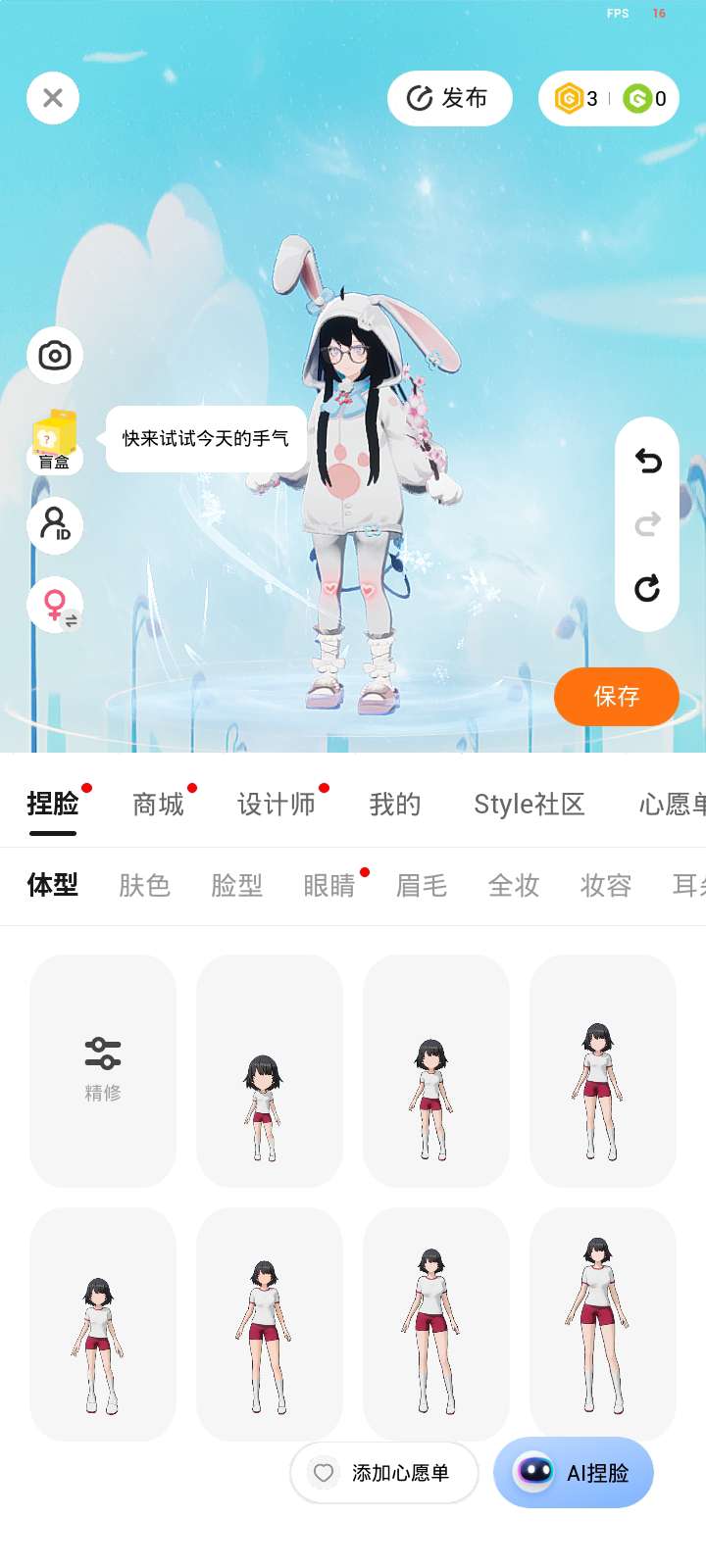Open the Style社区 tab
The image size is (706, 1568).
coord(529,805)
